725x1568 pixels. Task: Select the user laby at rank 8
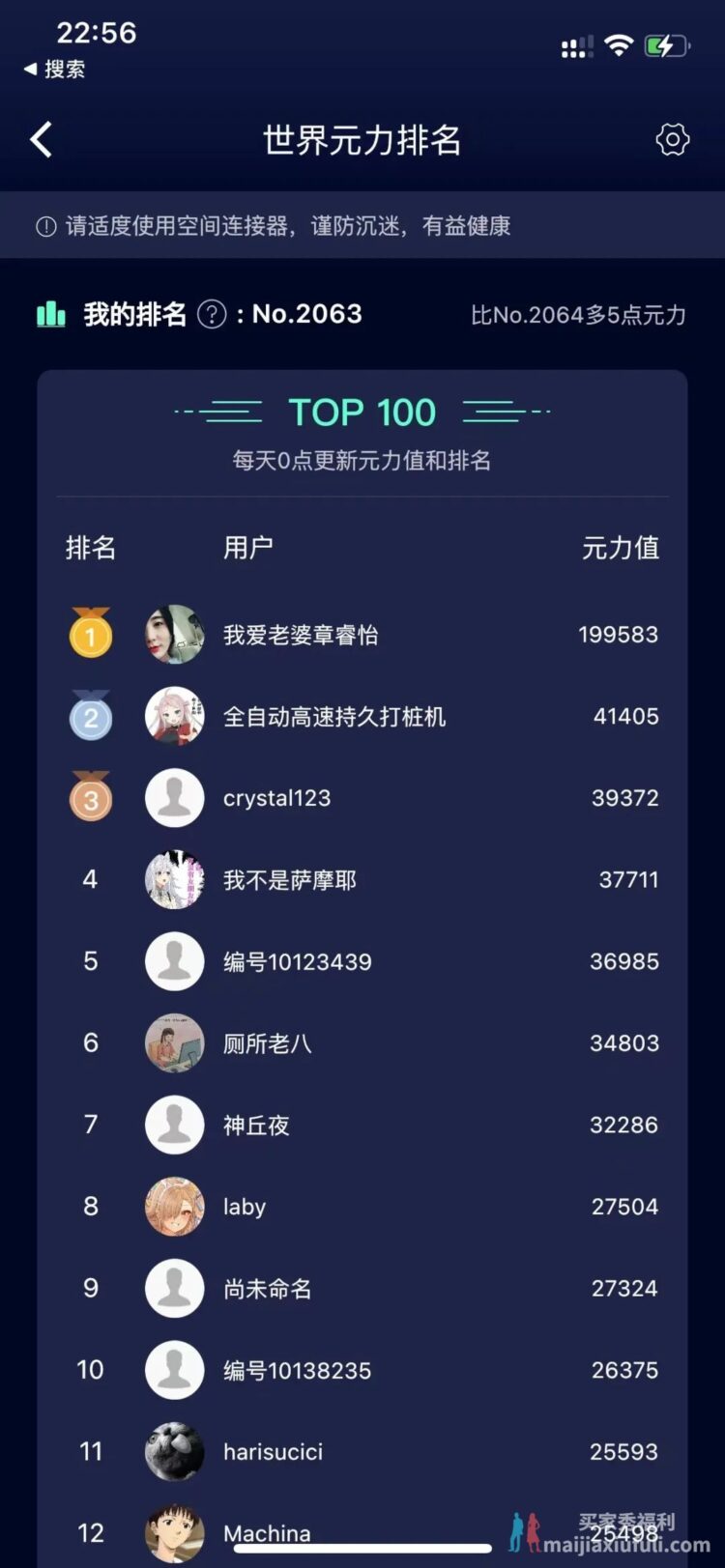coord(362,1207)
